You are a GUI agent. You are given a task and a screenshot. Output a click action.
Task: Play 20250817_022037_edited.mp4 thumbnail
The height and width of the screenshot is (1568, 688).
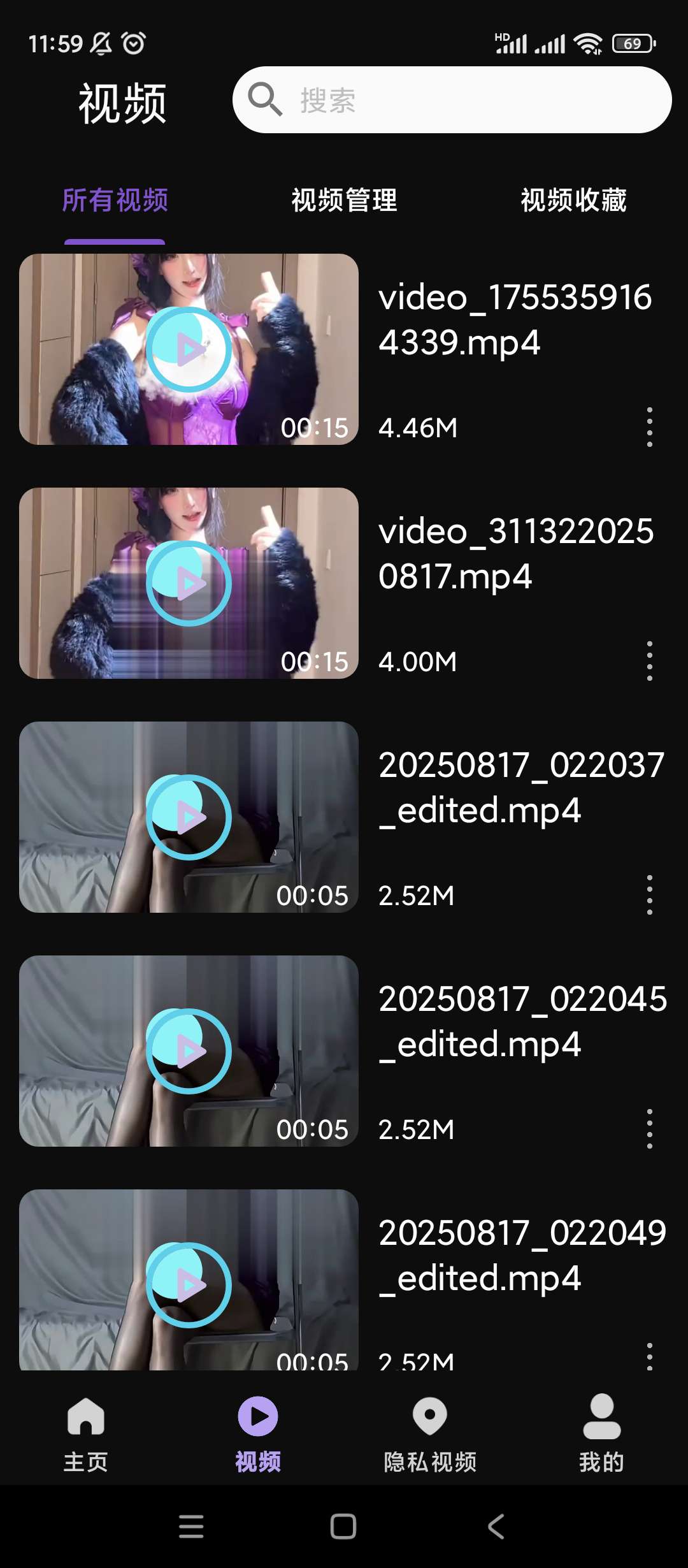pos(189,817)
